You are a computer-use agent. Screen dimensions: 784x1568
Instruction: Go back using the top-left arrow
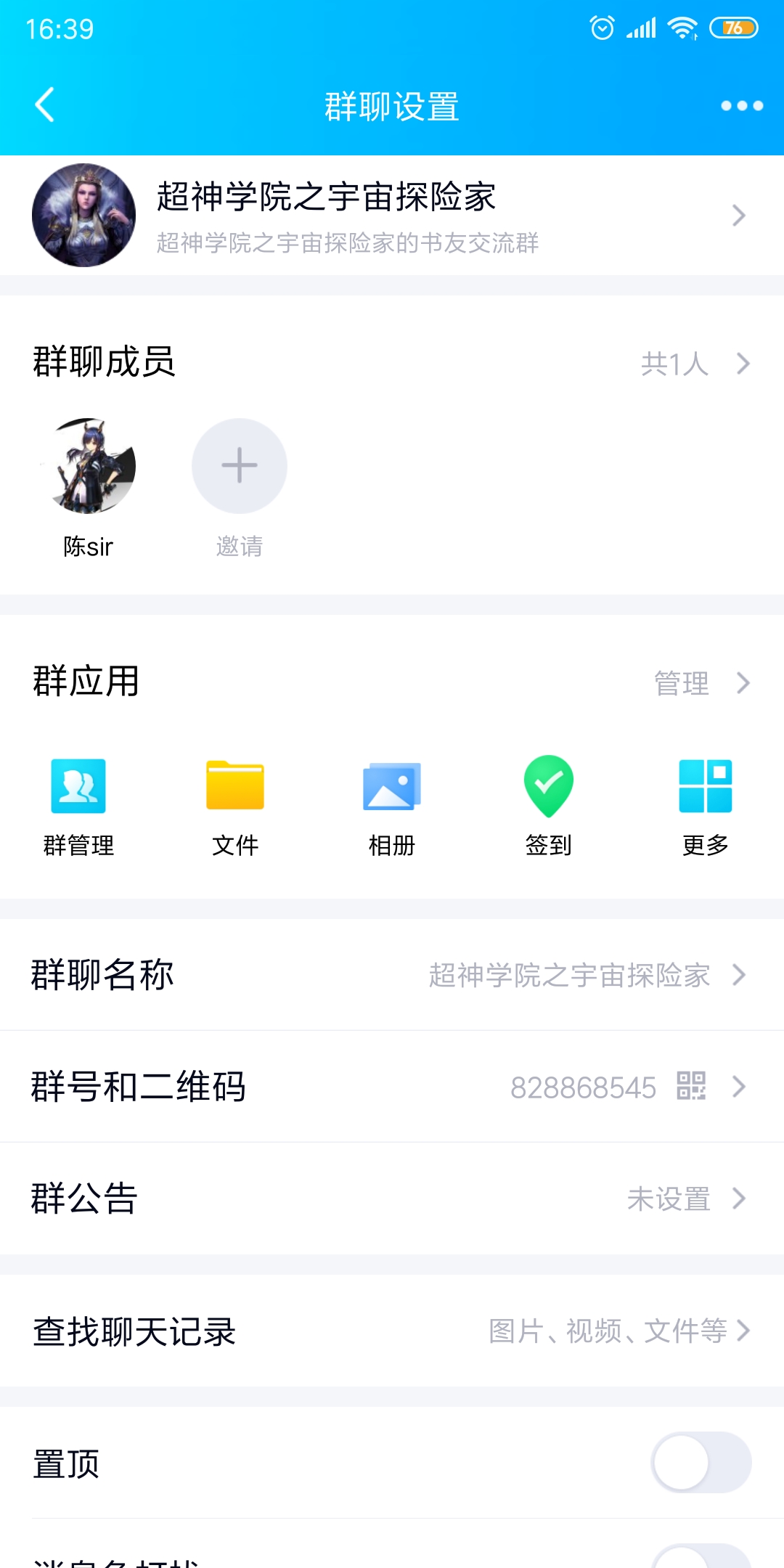tap(45, 105)
